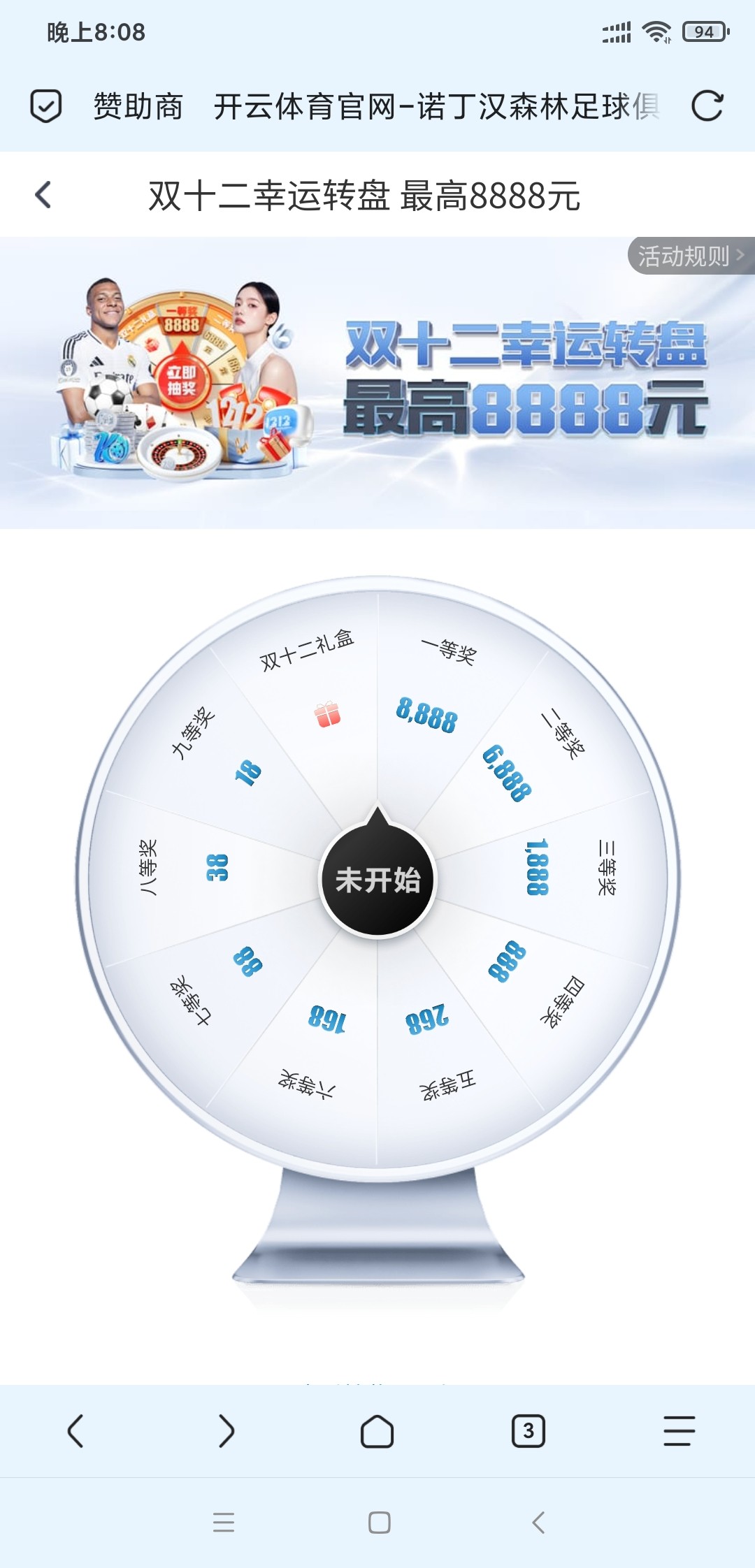Tap the system recent apps button

click(x=224, y=1523)
